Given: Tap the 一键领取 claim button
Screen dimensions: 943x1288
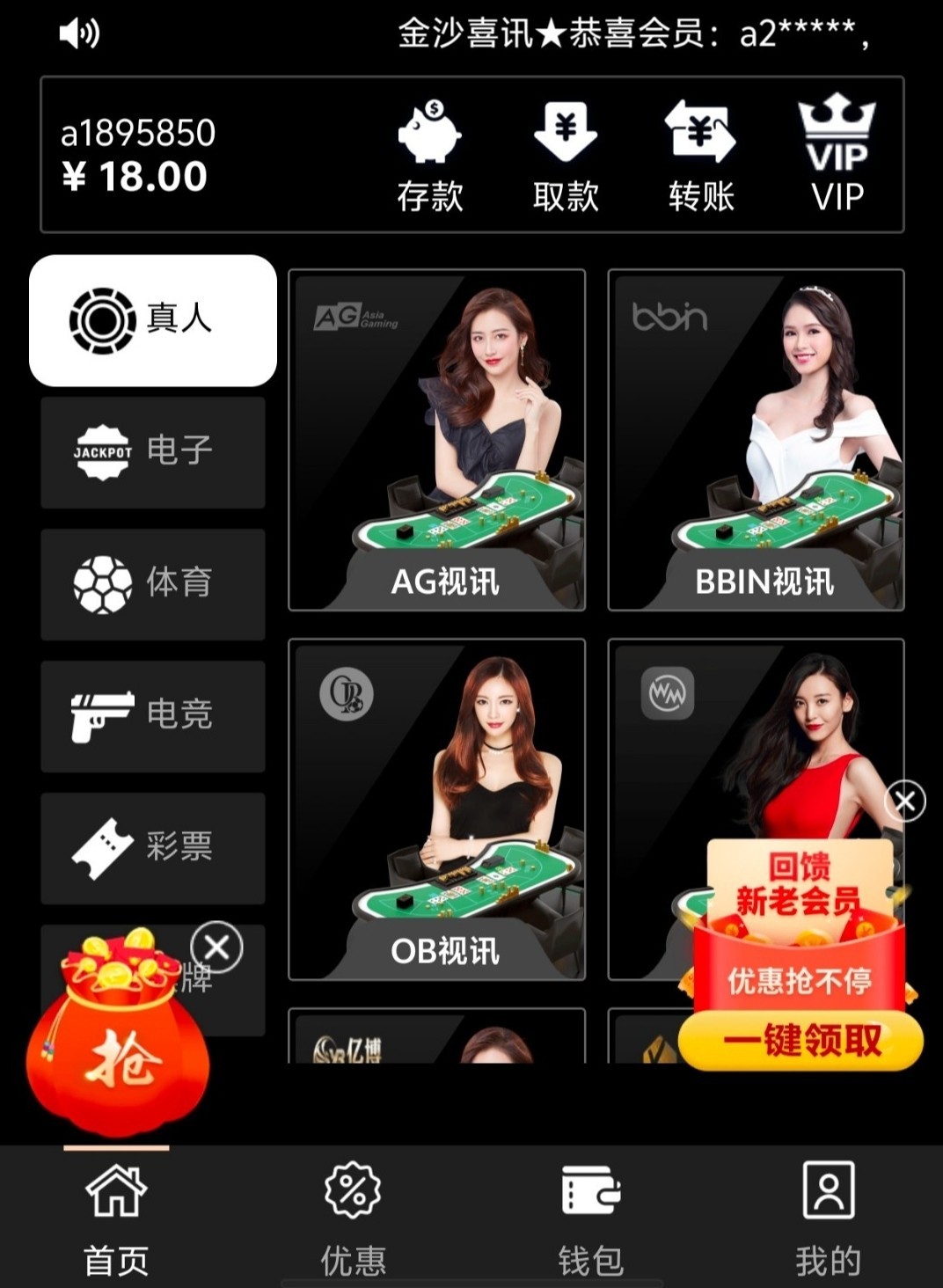Looking at the screenshot, I should (x=801, y=1041).
